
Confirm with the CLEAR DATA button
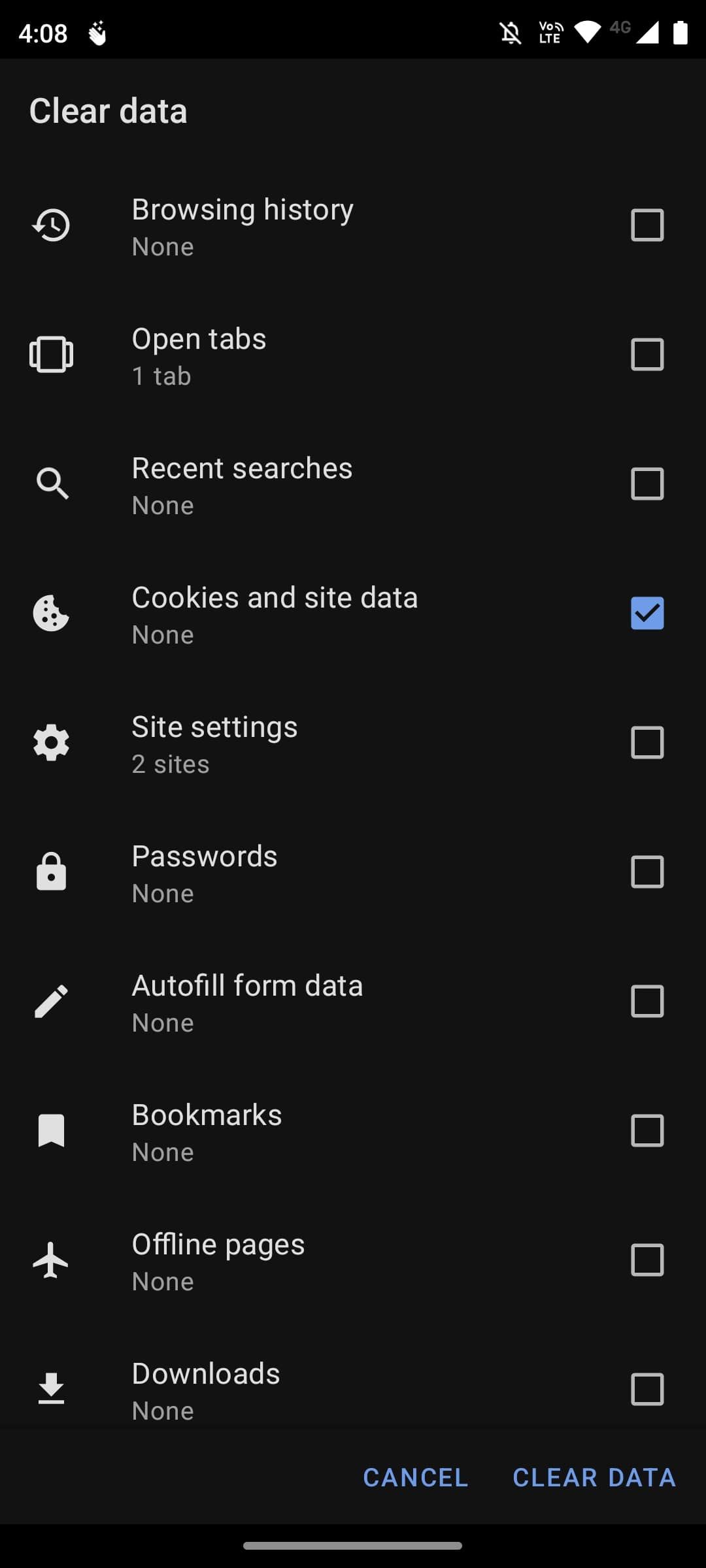pyautogui.click(x=594, y=1477)
